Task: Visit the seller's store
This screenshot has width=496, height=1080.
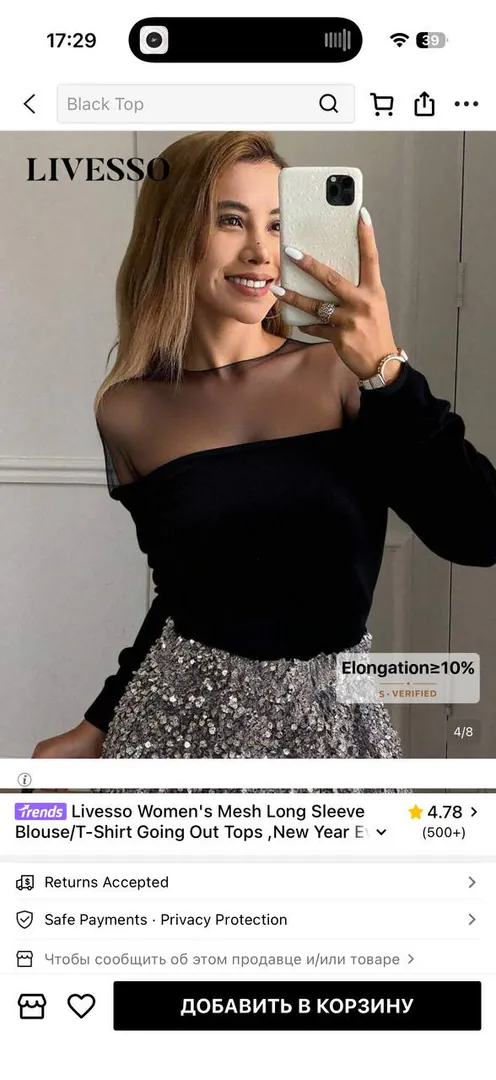Action: (x=32, y=1006)
